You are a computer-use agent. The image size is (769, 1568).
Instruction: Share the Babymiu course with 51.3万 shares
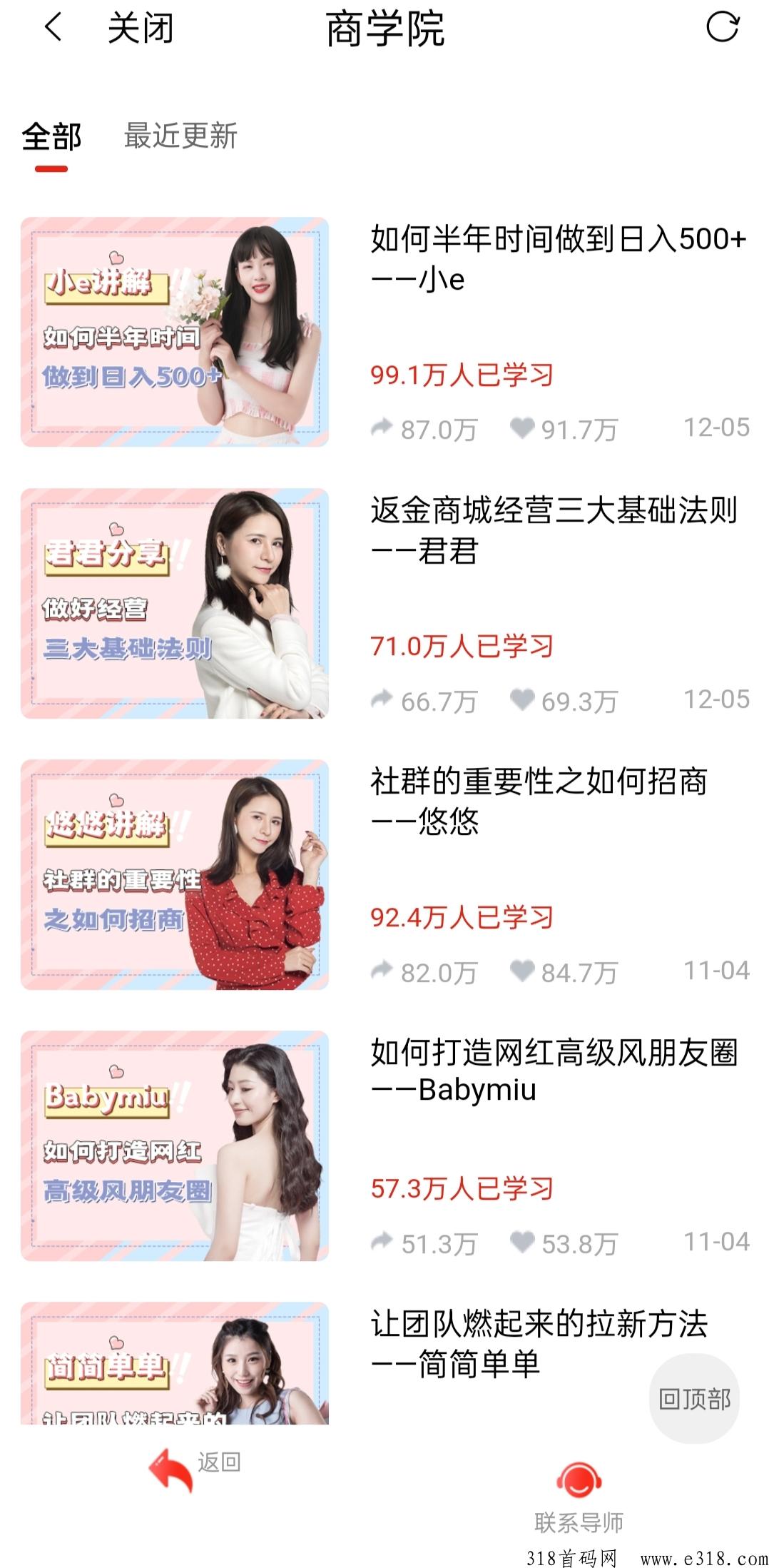pos(424,1243)
